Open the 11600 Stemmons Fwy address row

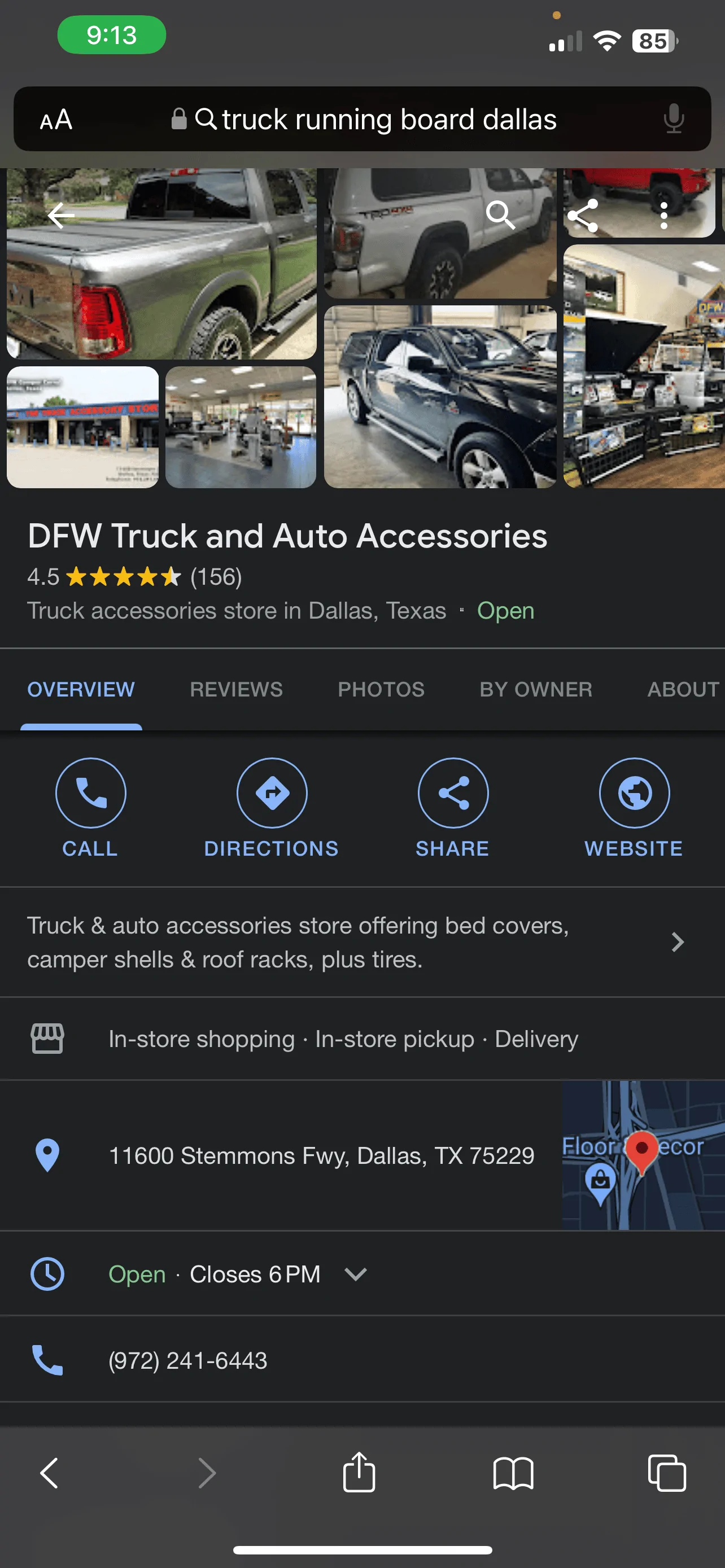280,1155
